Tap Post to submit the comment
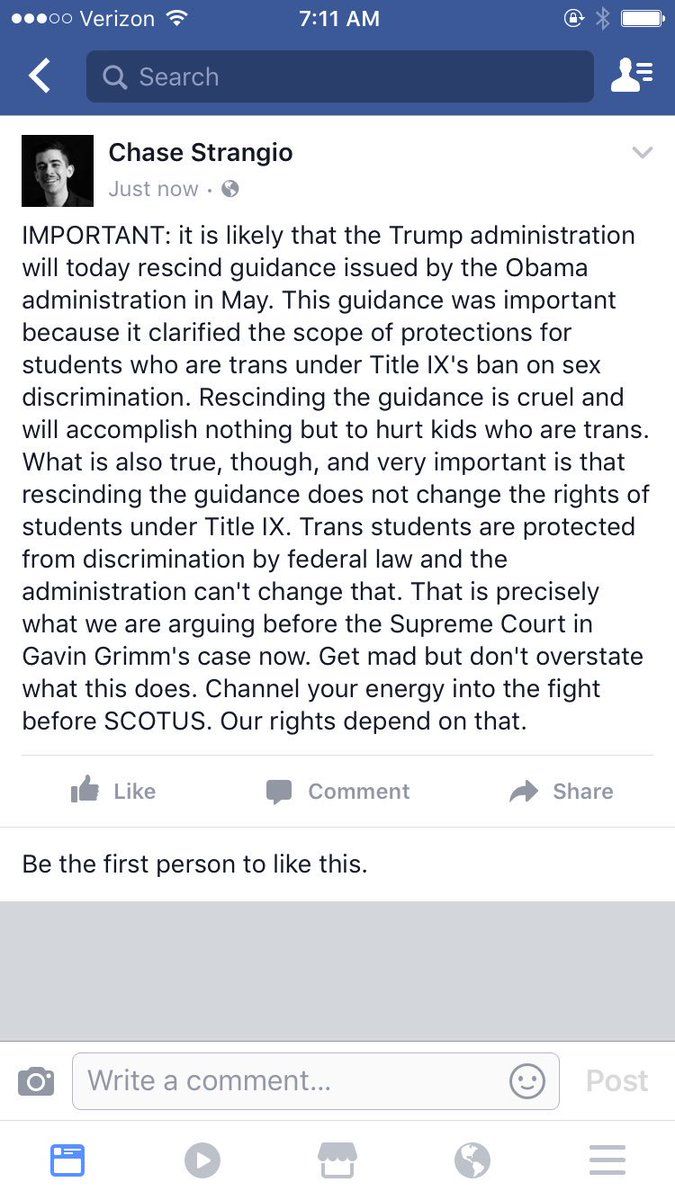 point(616,1081)
